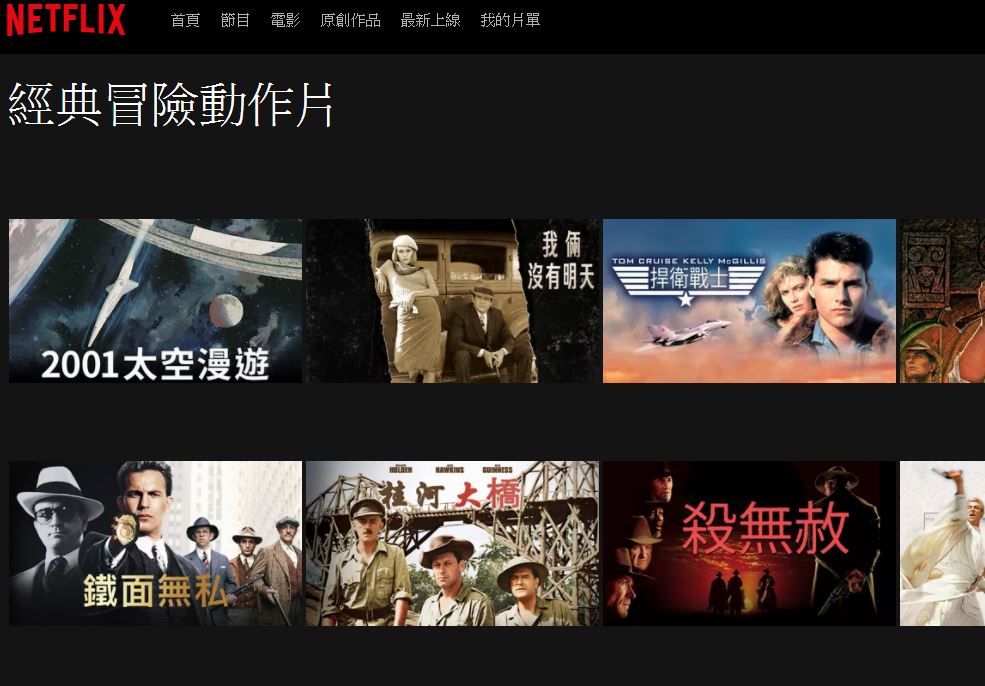Open the 最新上線 section
985x686 pixels.
pos(430,20)
